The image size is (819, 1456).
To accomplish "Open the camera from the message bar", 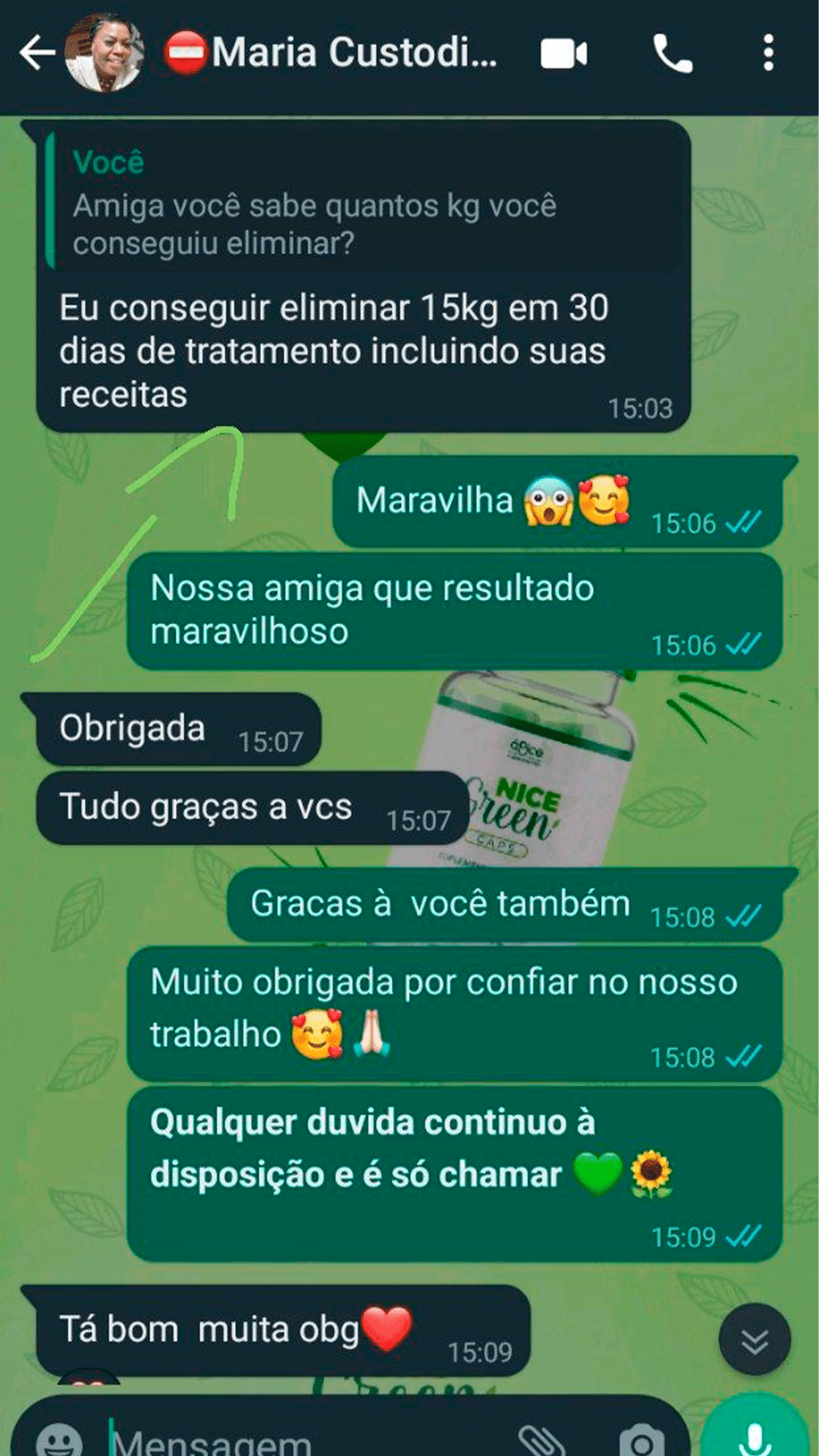I will point(642,1439).
